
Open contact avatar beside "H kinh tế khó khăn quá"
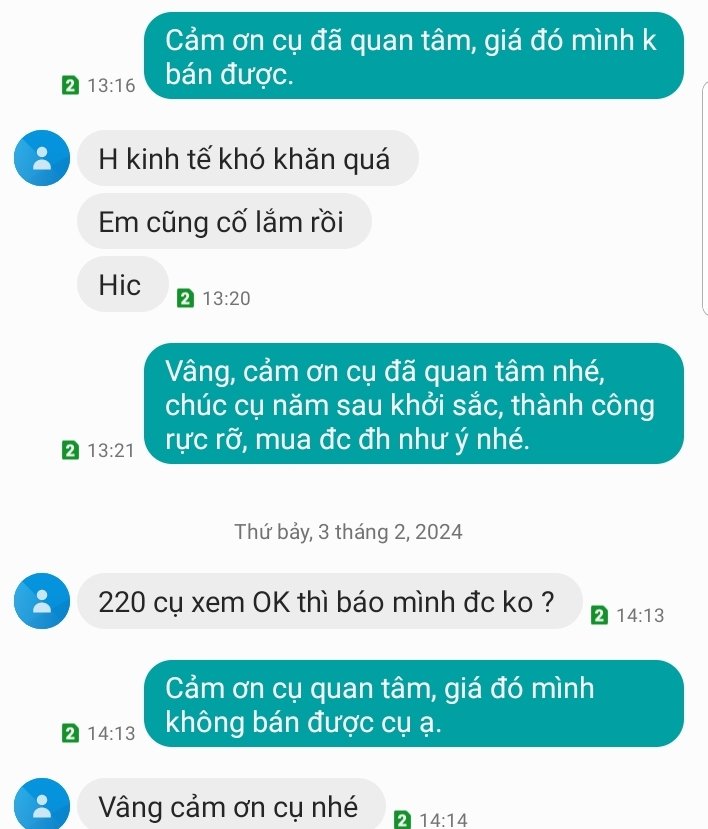(x=43, y=158)
